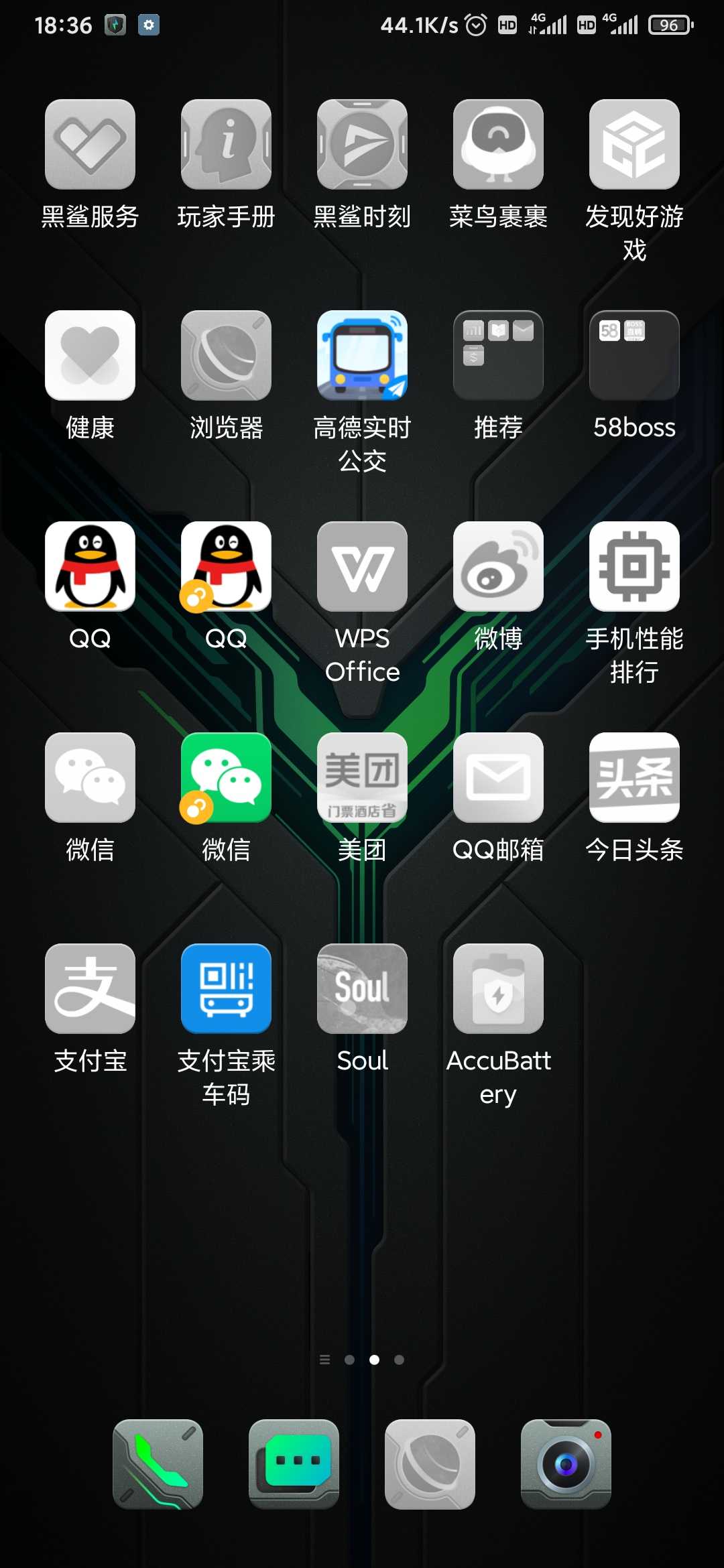Launch the camera from the dock
The height and width of the screenshot is (1568, 724).
pos(566,1464)
